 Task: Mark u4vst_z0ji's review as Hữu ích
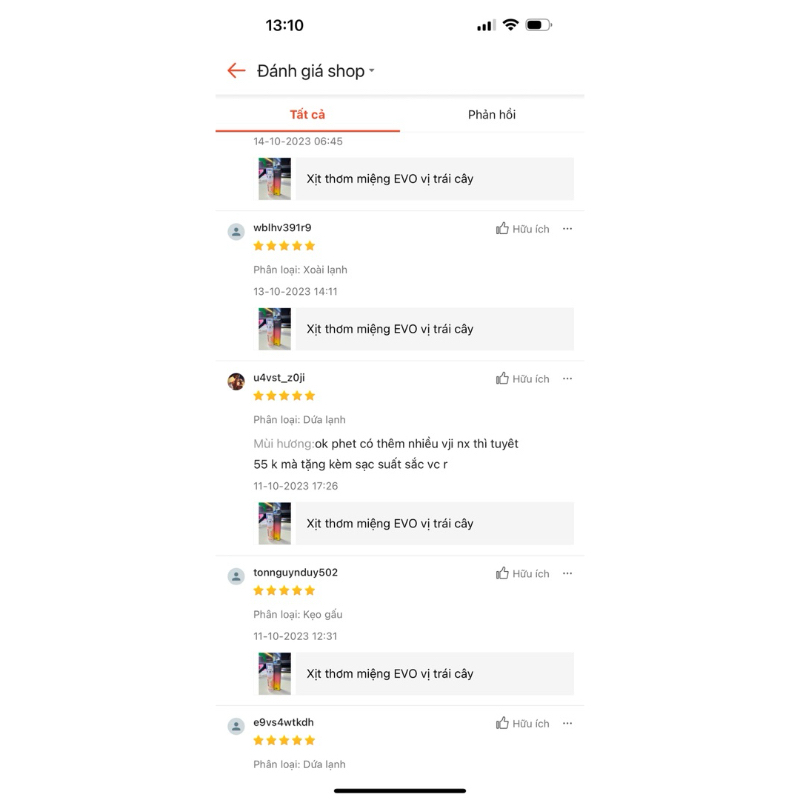(522, 379)
